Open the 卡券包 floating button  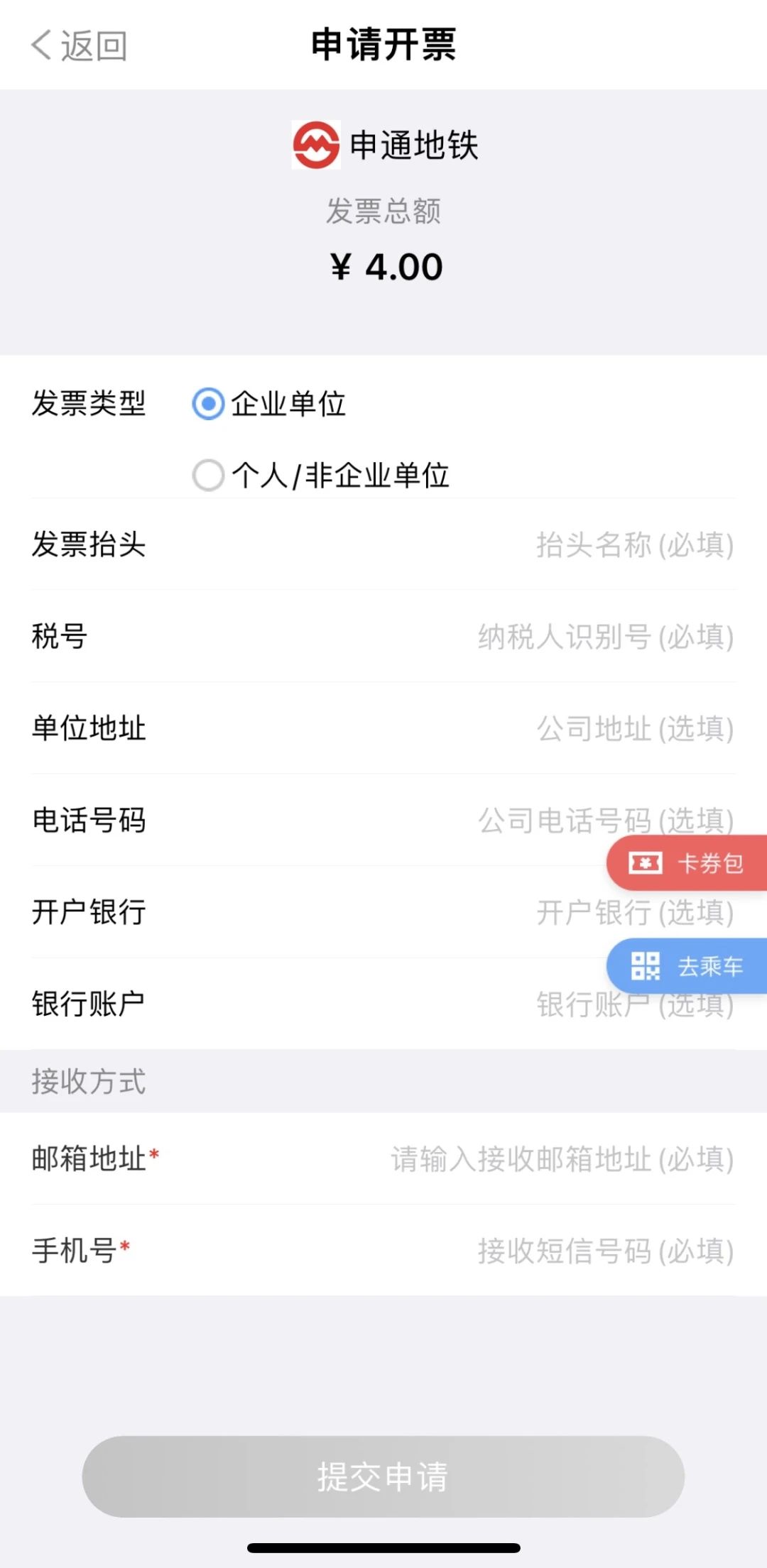tap(687, 863)
